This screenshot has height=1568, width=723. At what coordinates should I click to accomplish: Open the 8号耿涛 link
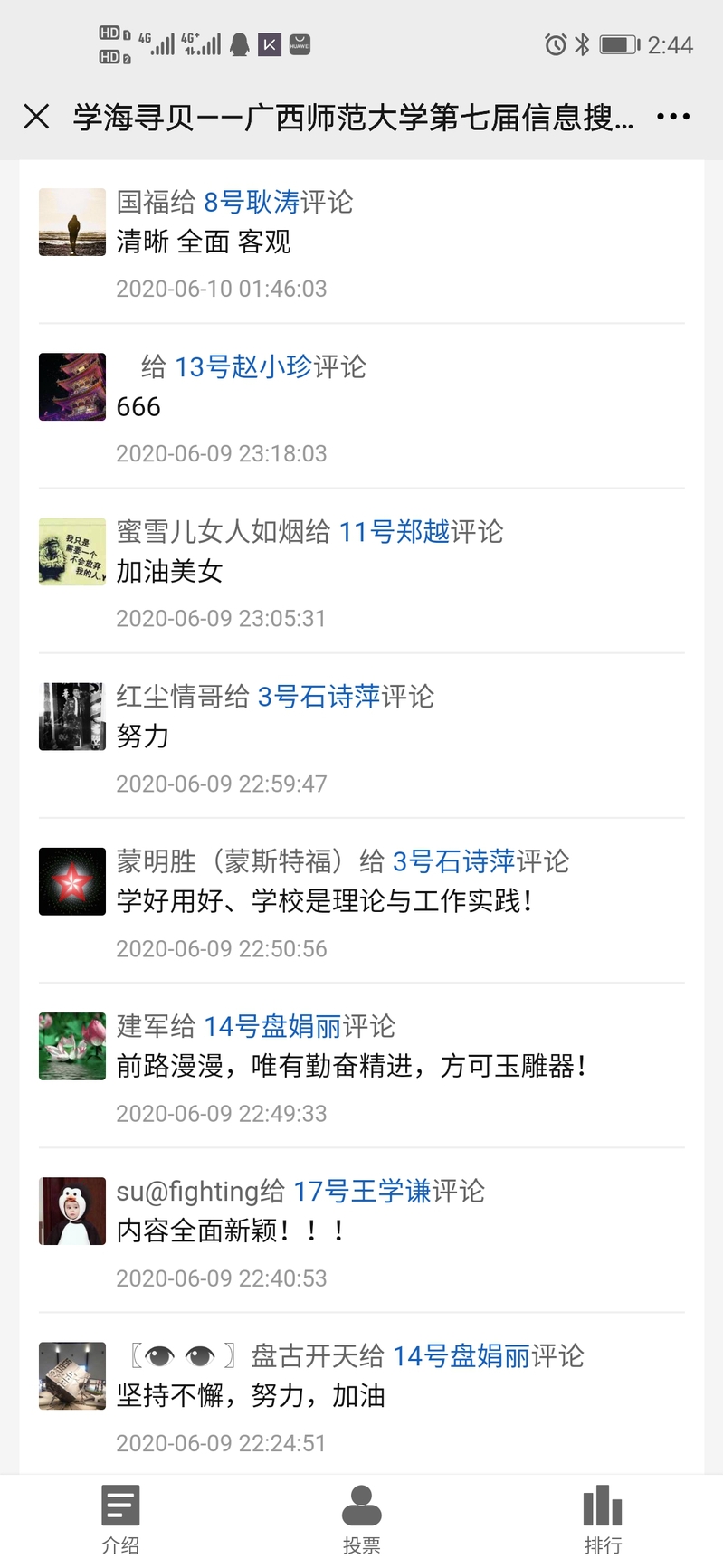click(252, 202)
